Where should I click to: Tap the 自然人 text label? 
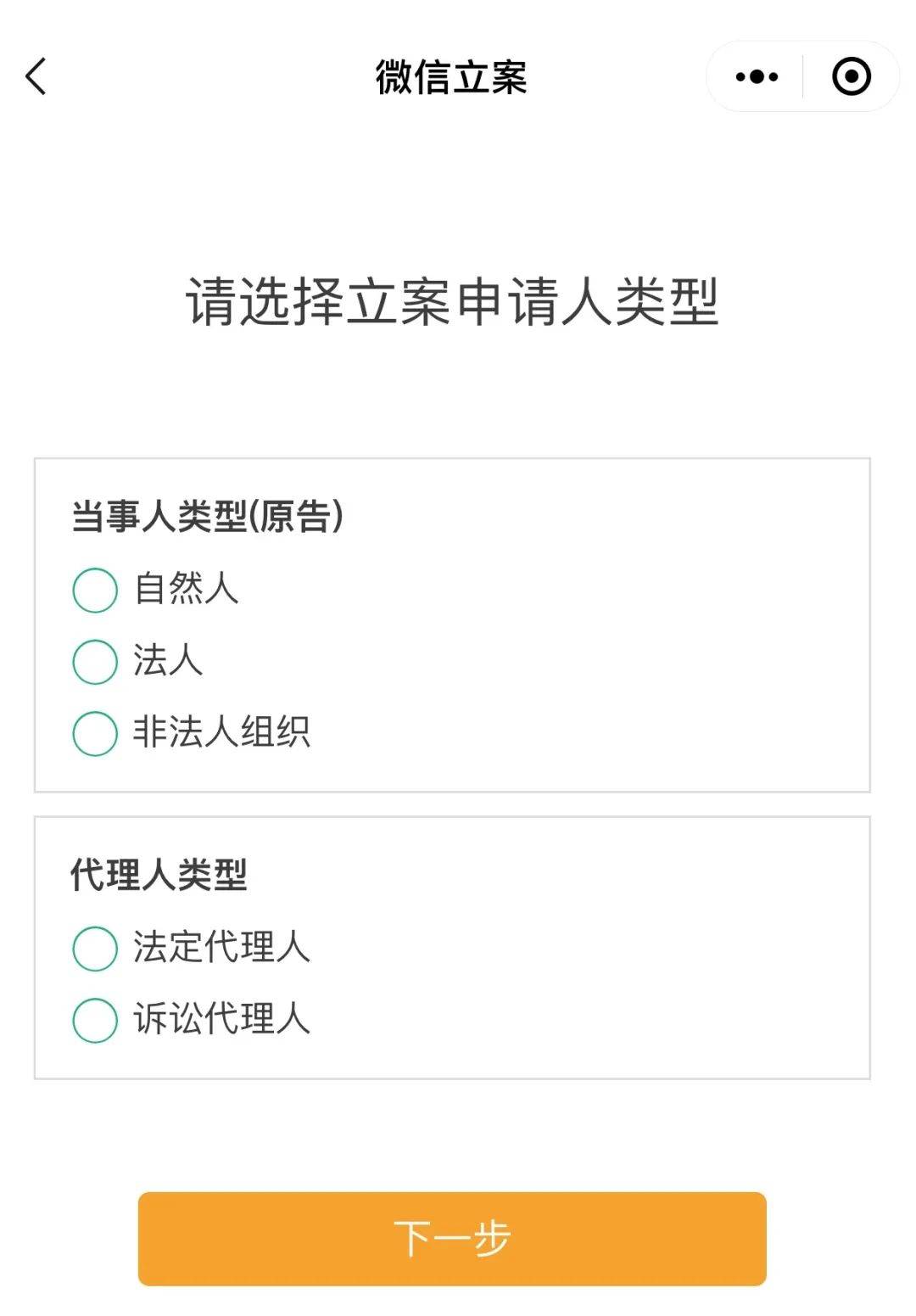click(x=187, y=590)
